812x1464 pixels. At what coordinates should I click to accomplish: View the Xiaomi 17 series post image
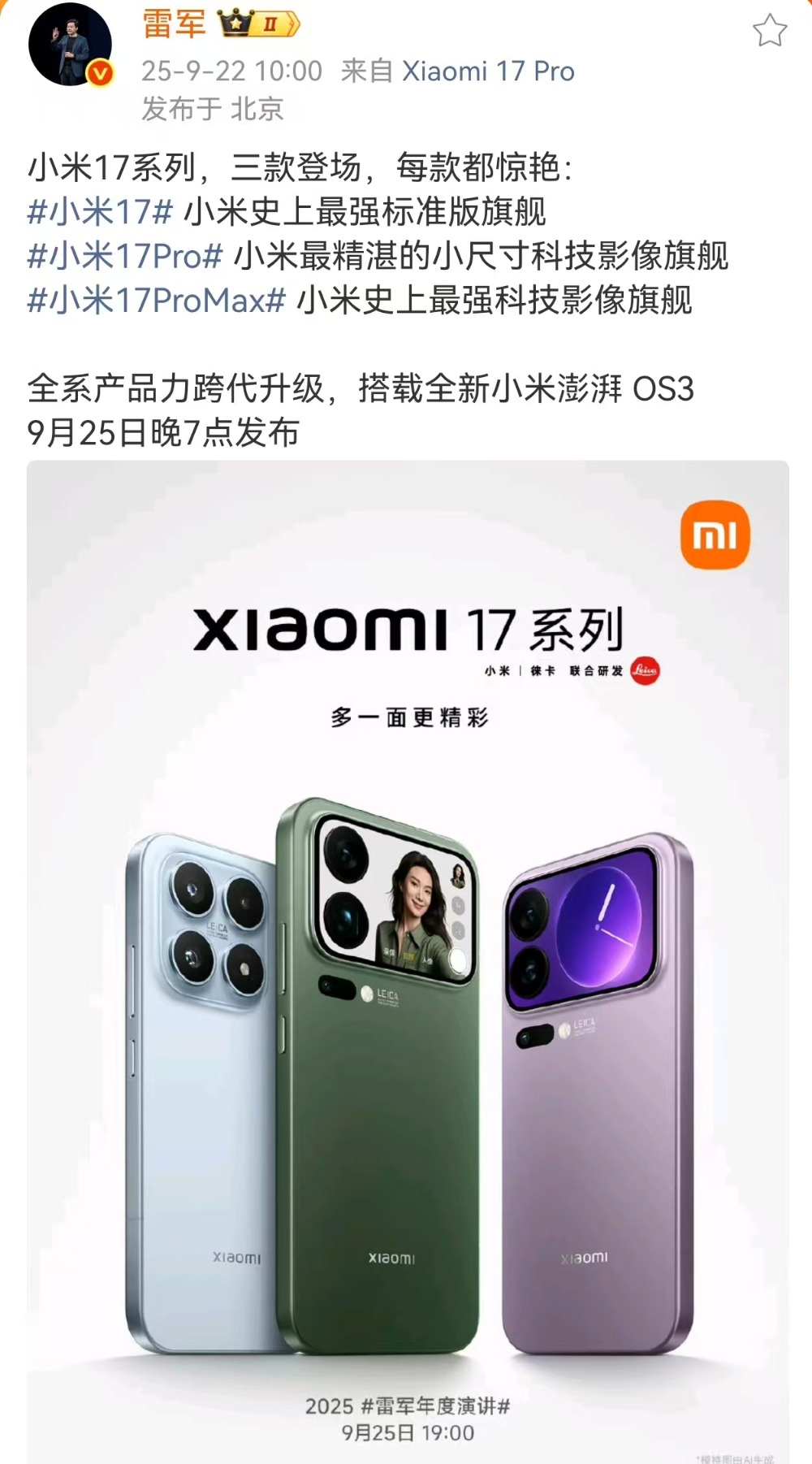(x=408, y=959)
